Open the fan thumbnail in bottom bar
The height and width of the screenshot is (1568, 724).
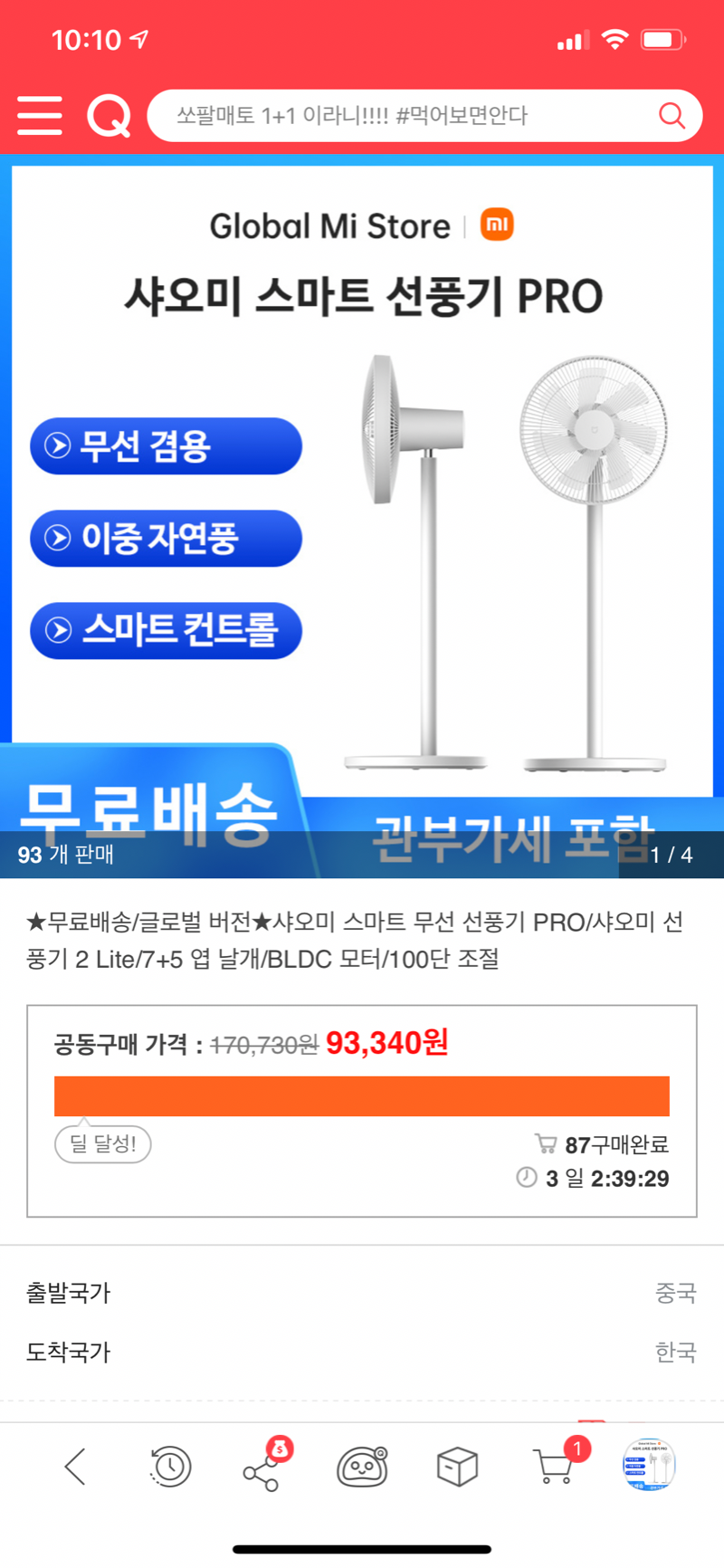(x=649, y=1465)
